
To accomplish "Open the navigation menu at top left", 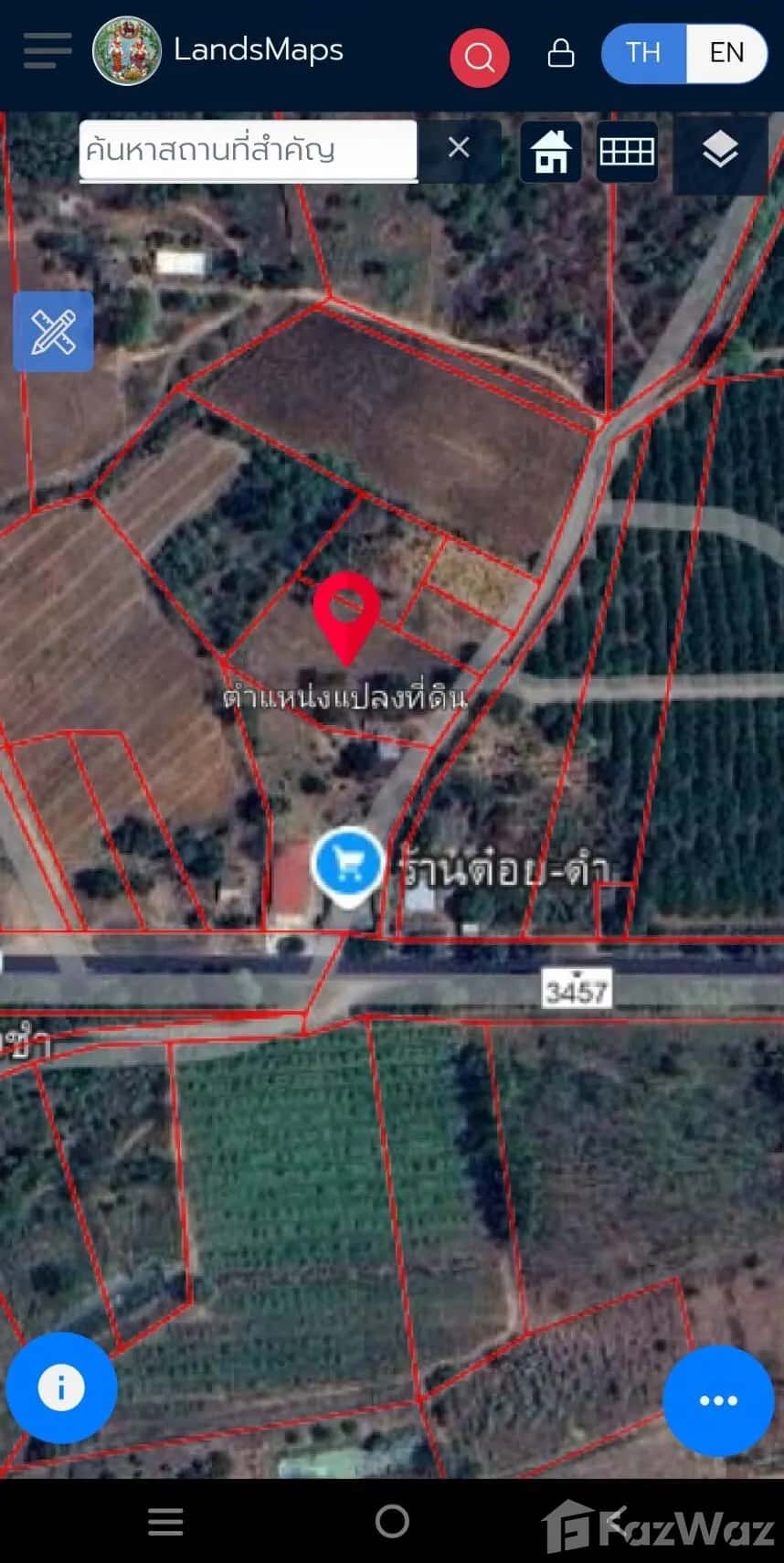I will pyautogui.click(x=47, y=52).
